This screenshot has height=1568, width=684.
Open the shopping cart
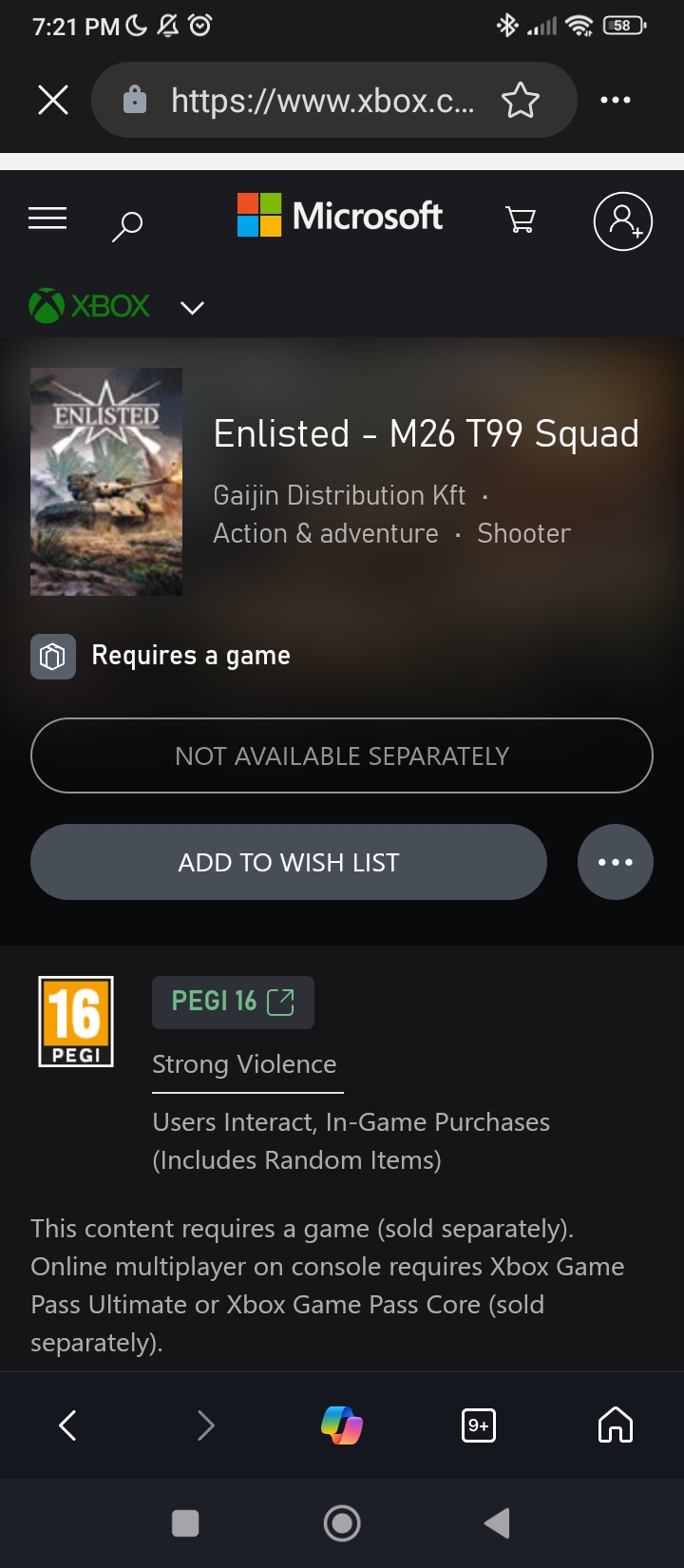click(521, 220)
